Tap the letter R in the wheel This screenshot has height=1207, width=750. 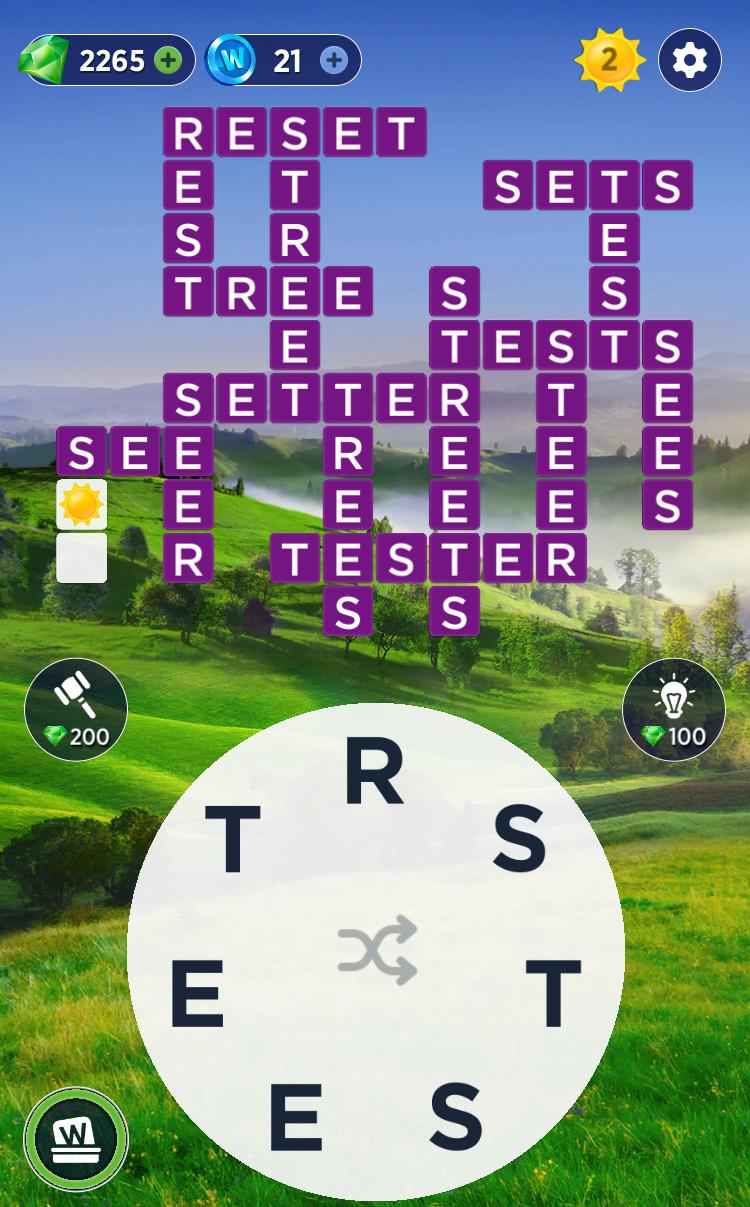click(x=374, y=775)
